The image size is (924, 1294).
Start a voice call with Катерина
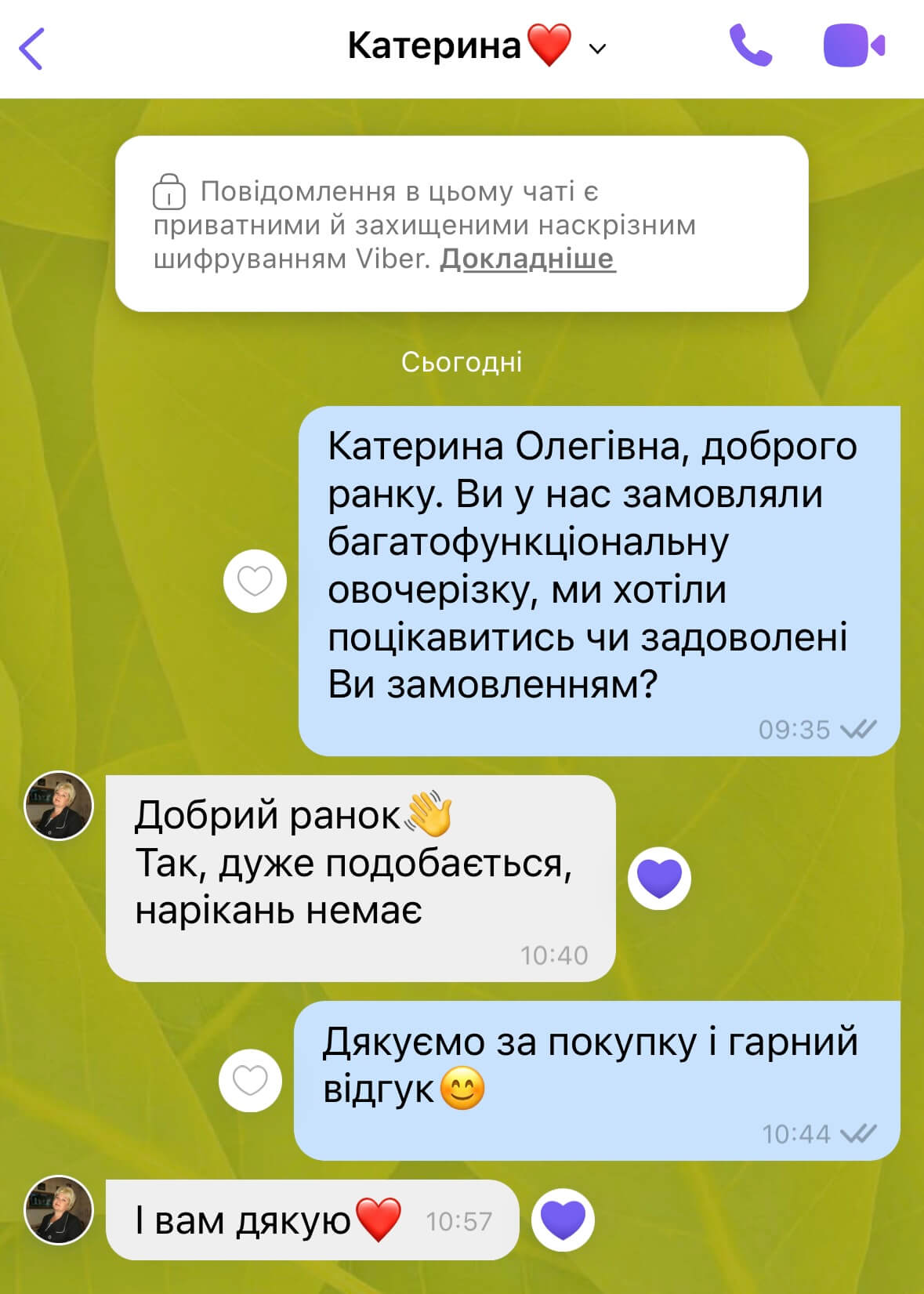(x=750, y=46)
